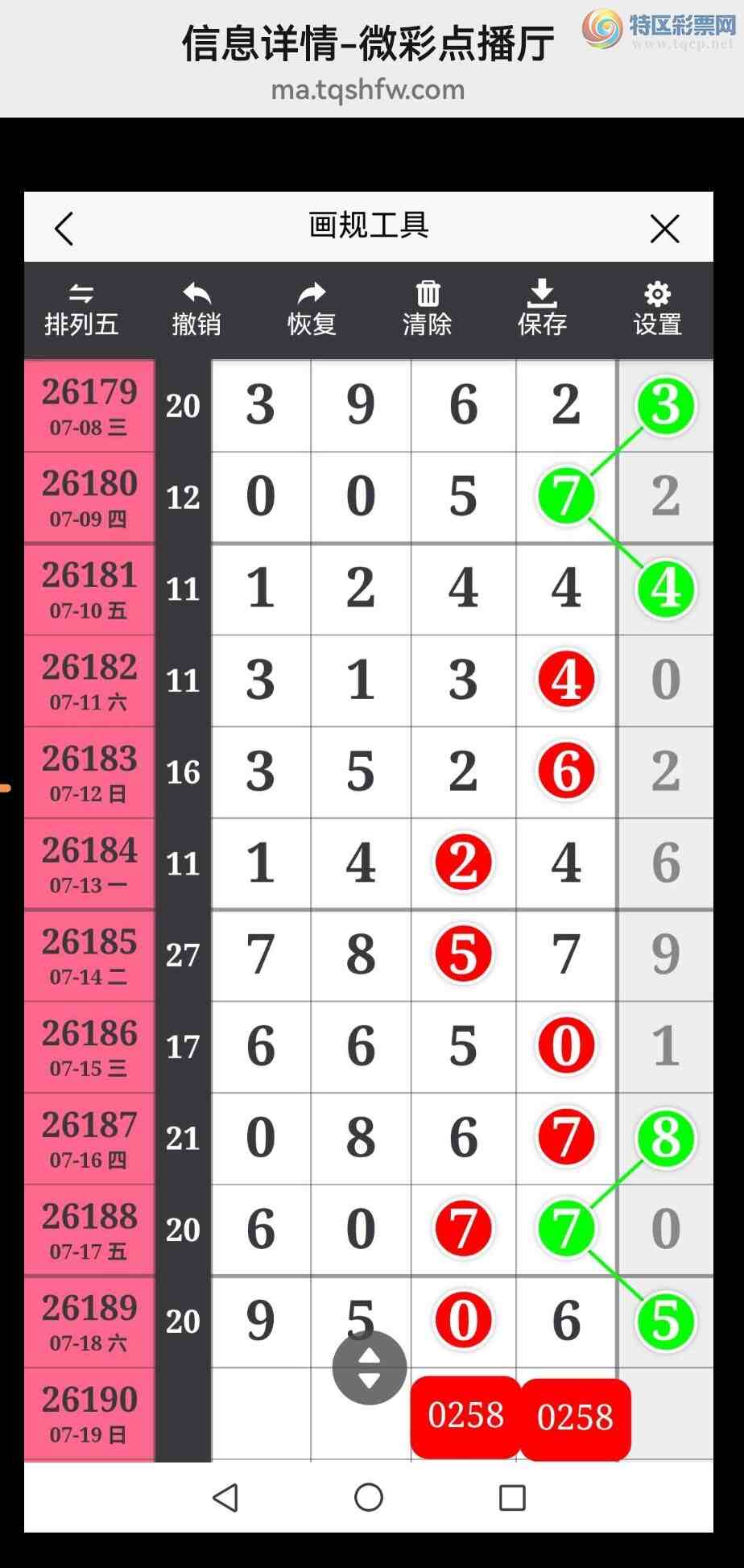
Task: Open recent apps with the square button
Action: (512, 1497)
